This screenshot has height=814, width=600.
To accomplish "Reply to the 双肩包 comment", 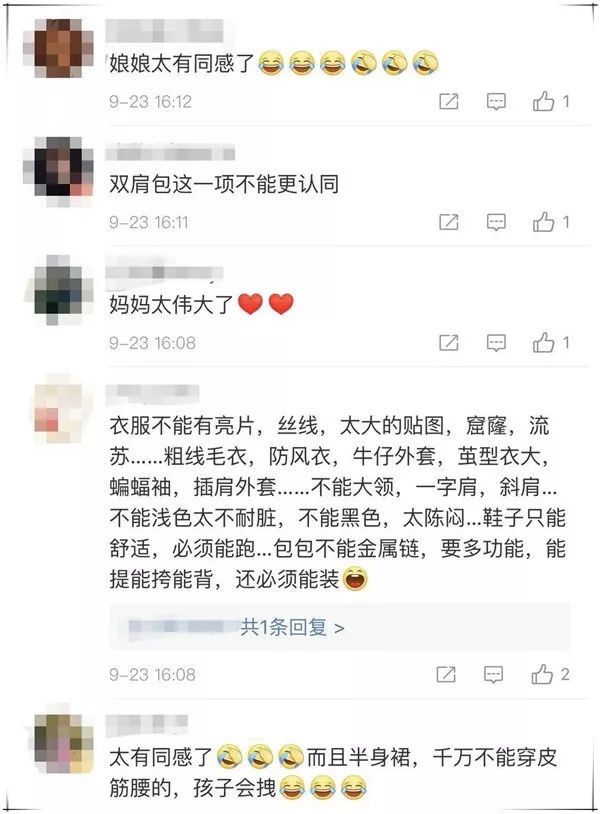I will pos(497,221).
